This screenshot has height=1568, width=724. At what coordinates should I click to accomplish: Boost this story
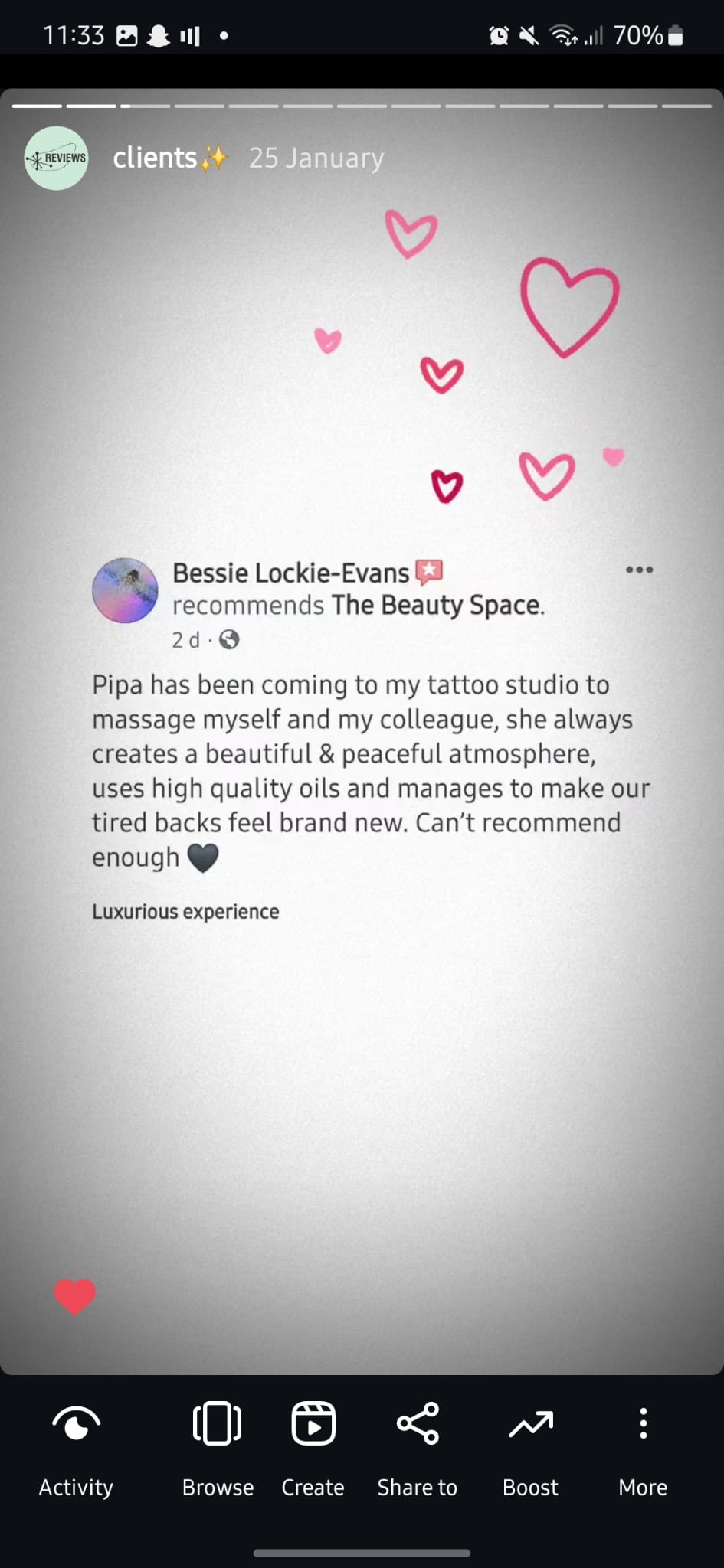coord(530,1447)
